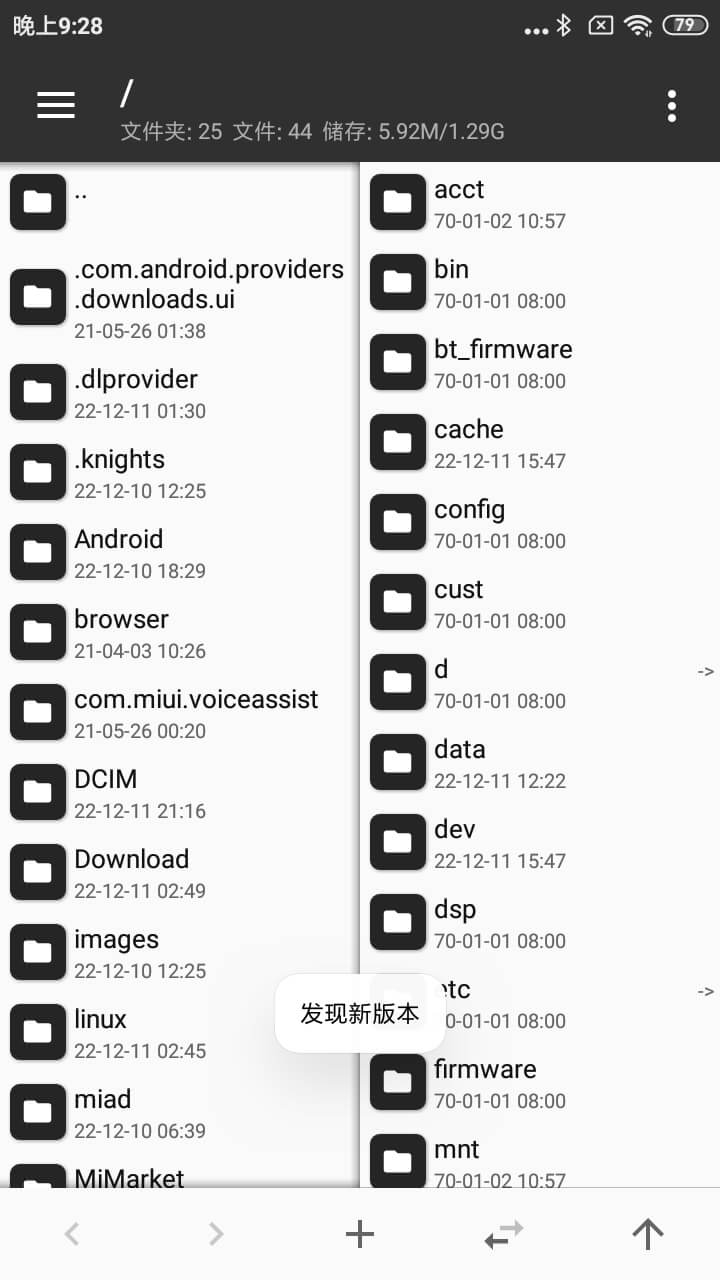Open the navigation drawer menu

56,105
